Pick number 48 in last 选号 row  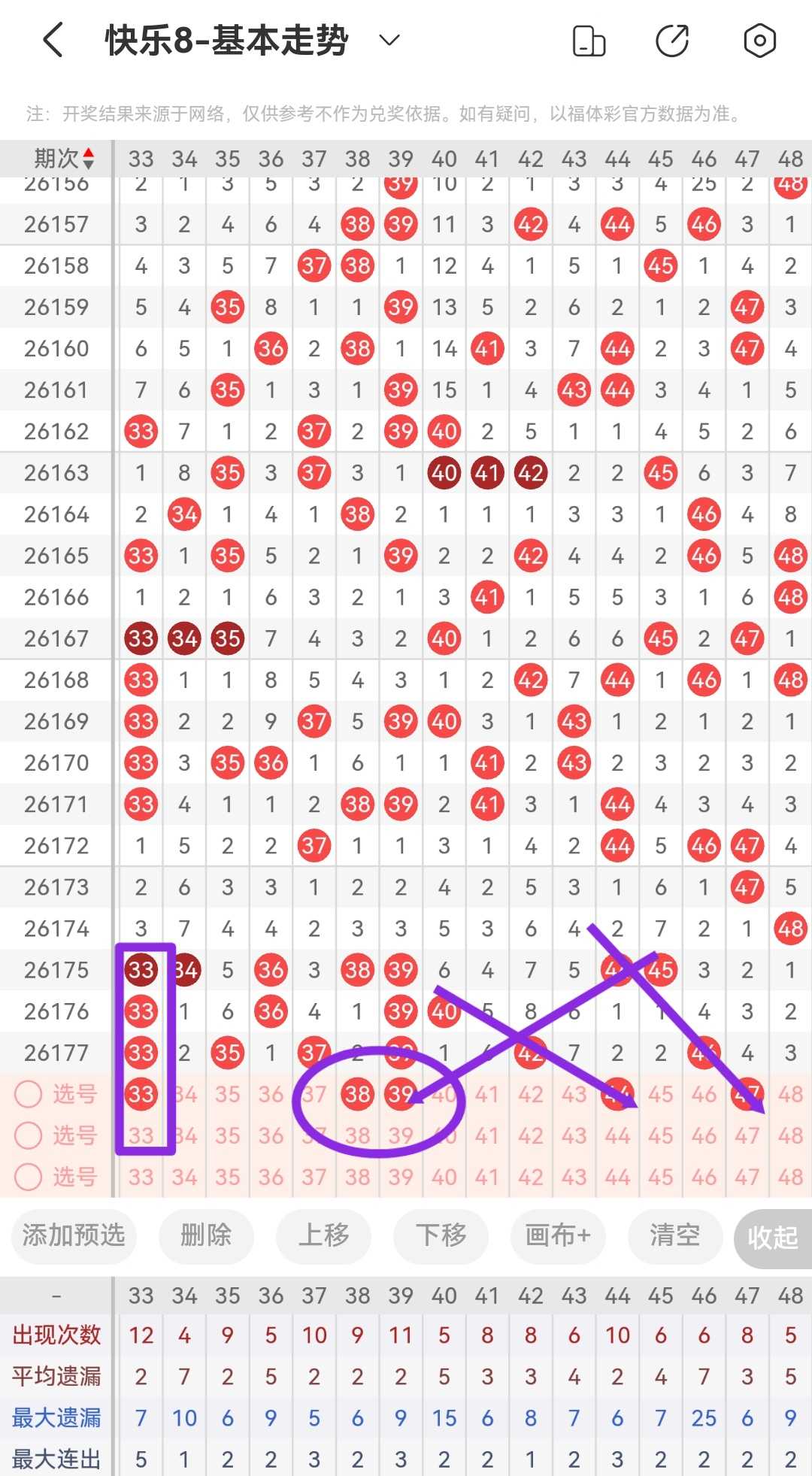(791, 1177)
